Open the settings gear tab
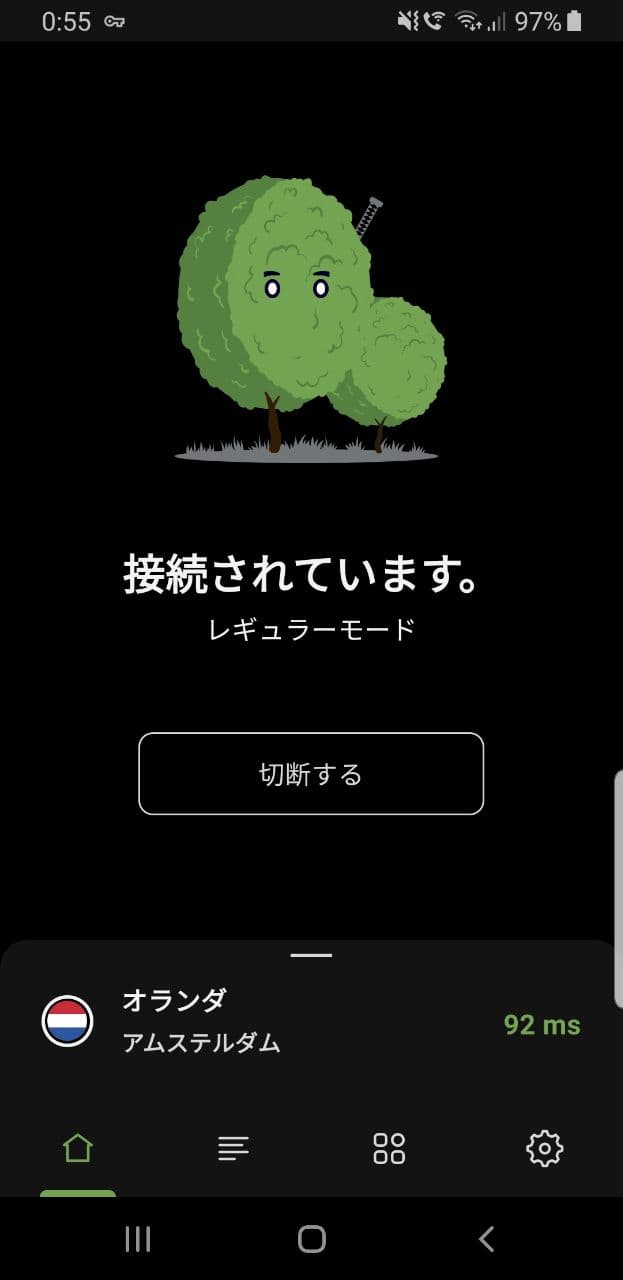 [545, 1148]
